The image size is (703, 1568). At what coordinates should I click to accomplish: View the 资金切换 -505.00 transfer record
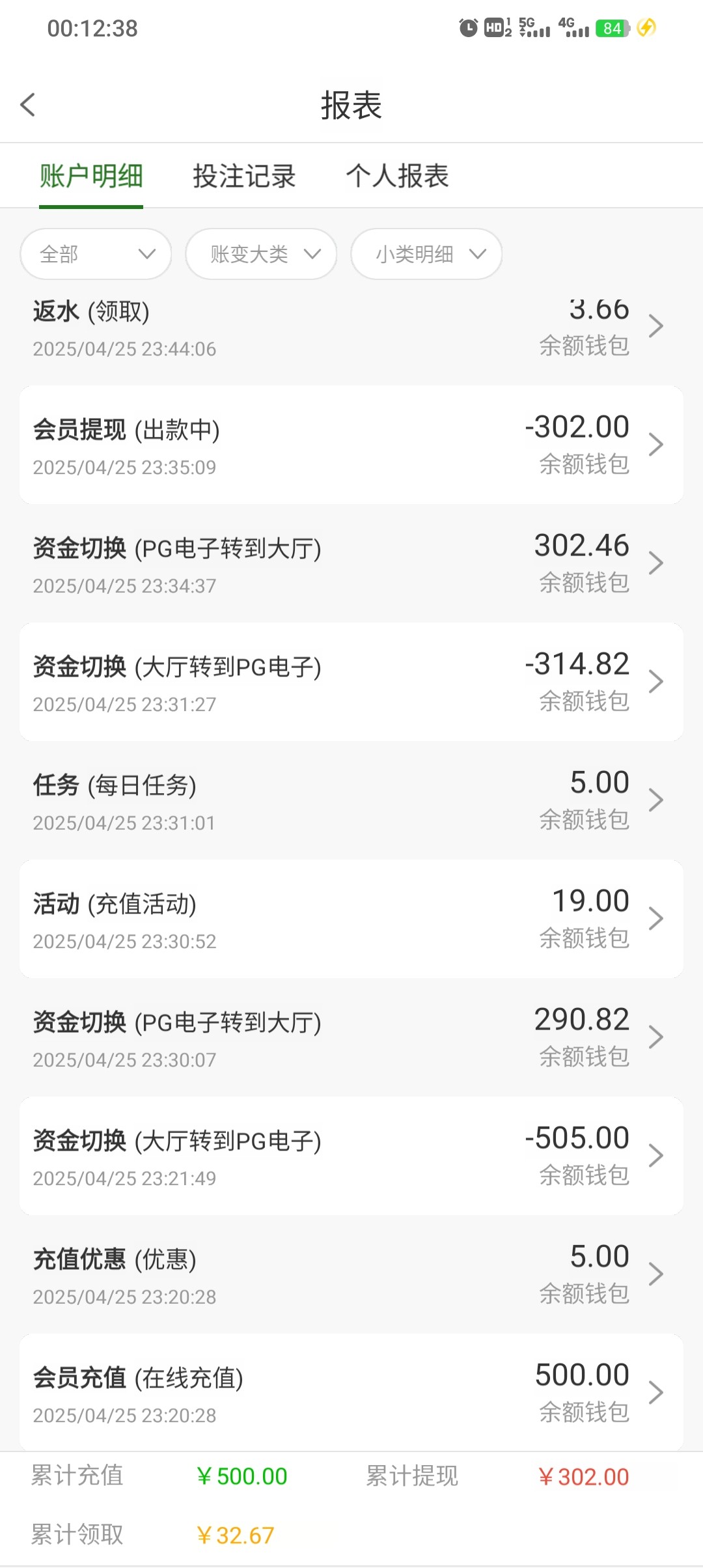351,1156
